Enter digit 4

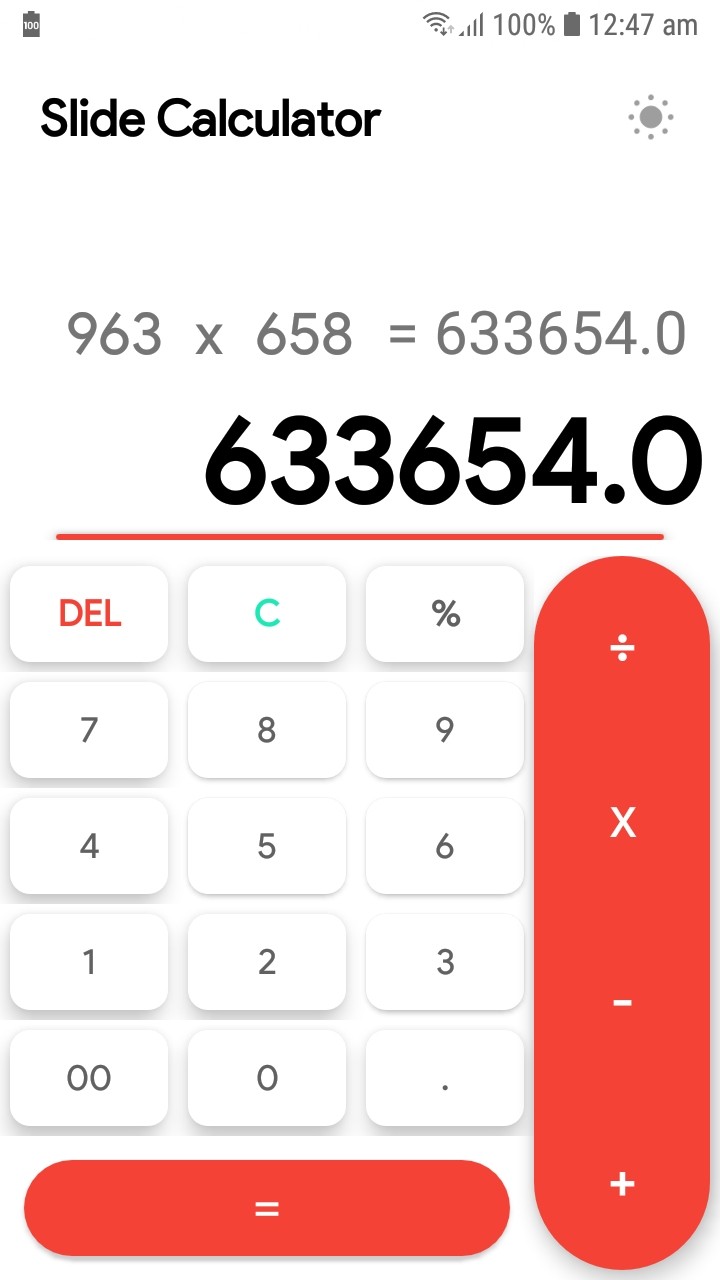click(89, 846)
